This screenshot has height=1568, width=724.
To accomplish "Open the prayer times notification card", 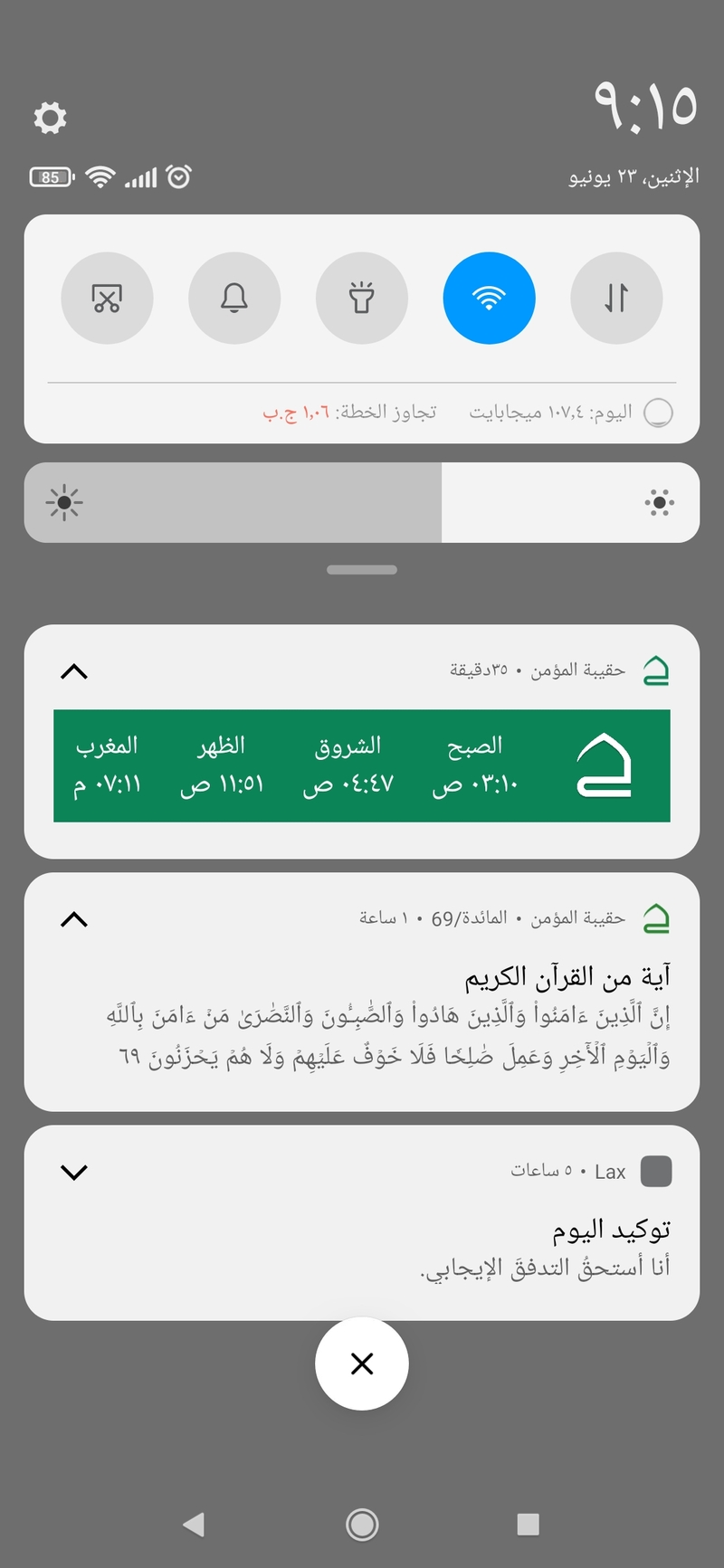I will pyautogui.click(x=362, y=765).
